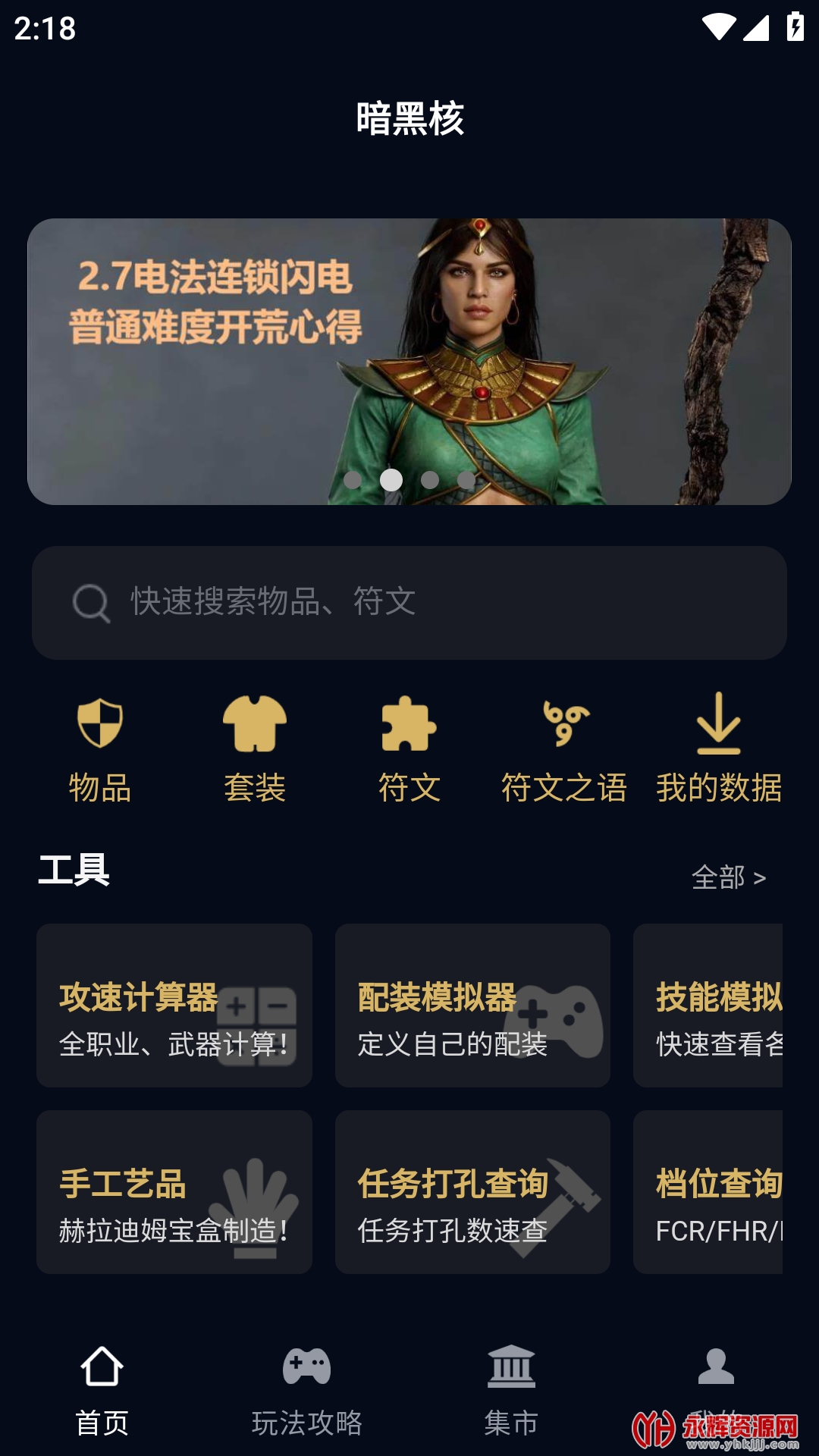Viewport: 819px width, 1456px height.
Task: Switch to the 首页 tab
Action: click(x=102, y=1391)
